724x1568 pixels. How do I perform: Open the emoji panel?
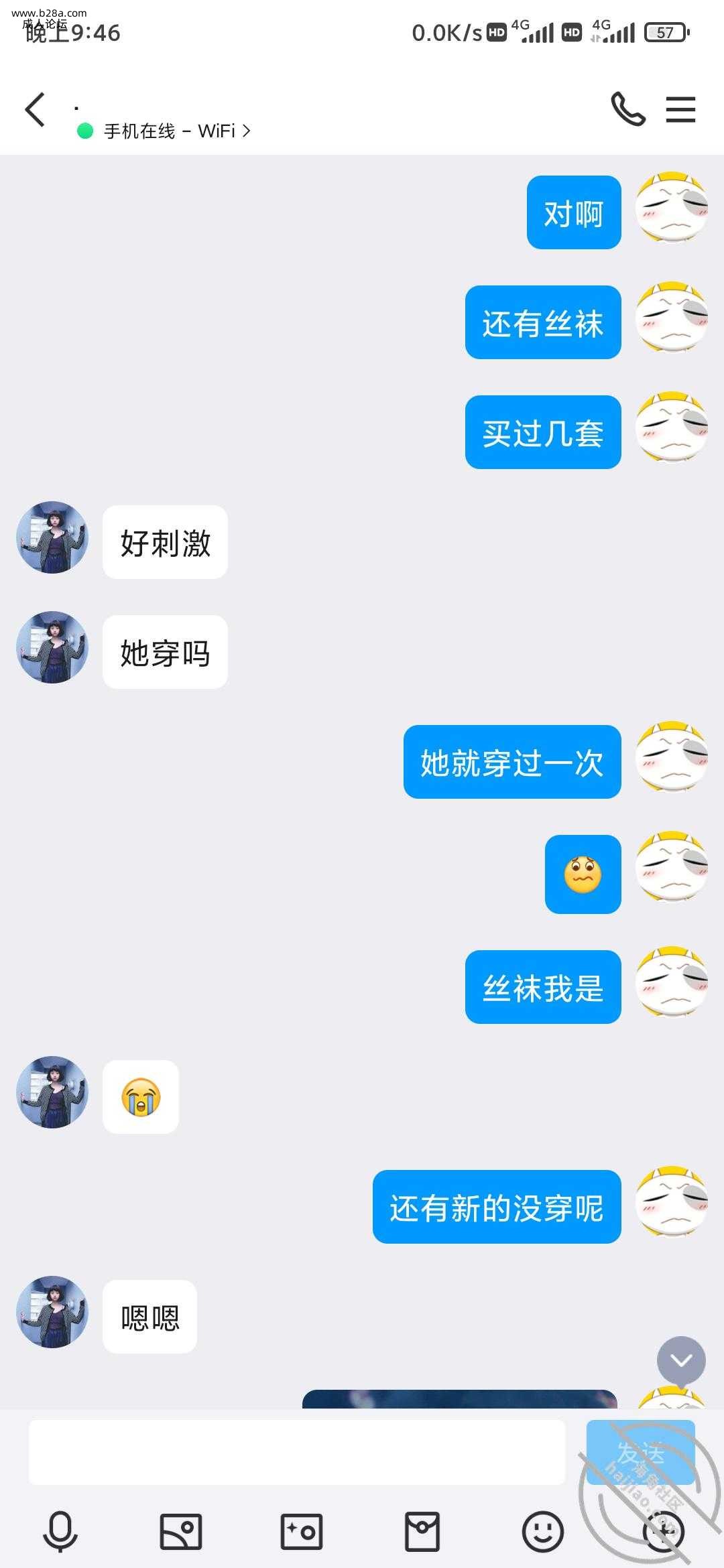[x=543, y=1531]
